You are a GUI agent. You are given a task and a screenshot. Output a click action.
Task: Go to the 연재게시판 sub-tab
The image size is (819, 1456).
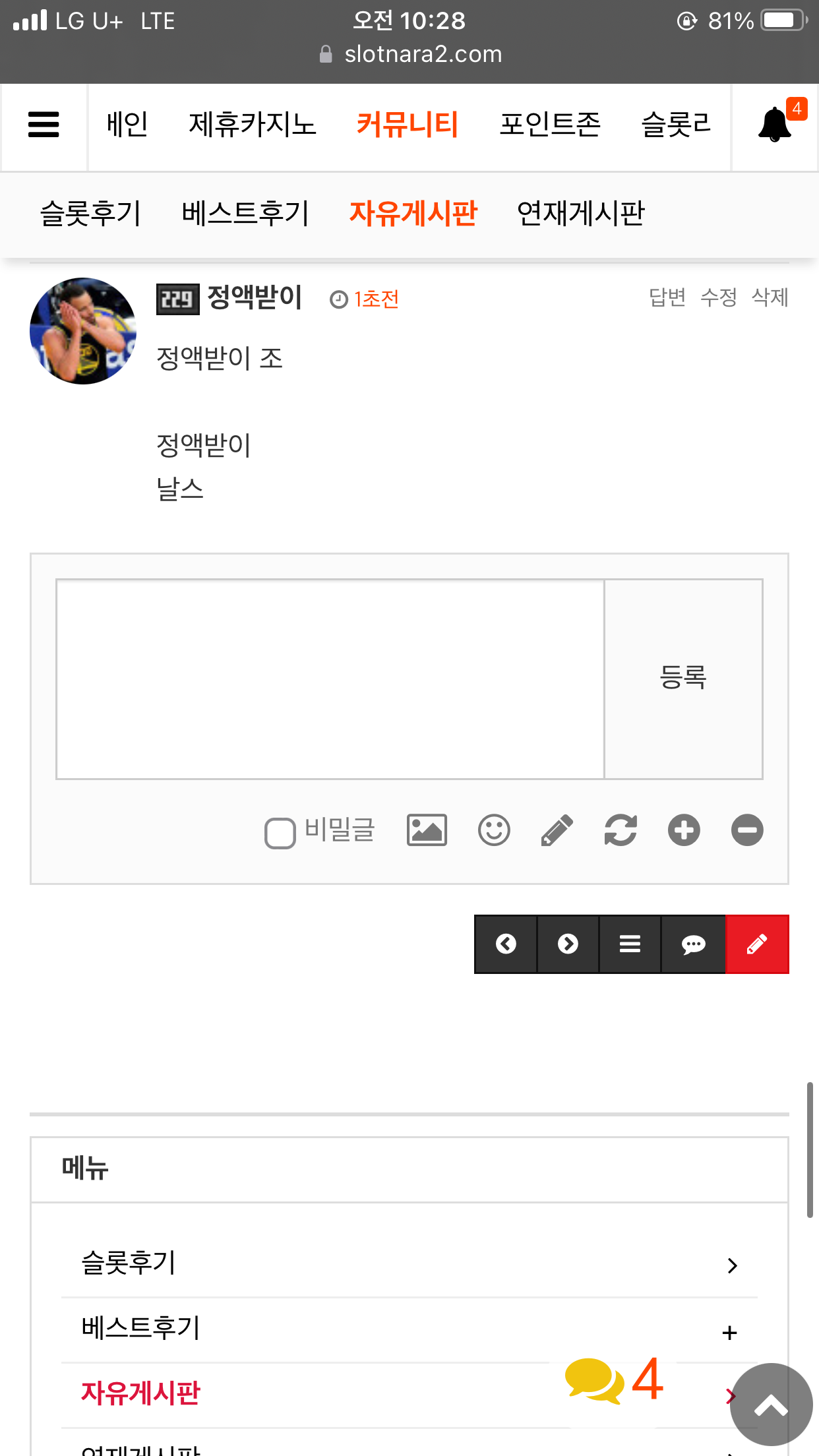tap(581, 213)
